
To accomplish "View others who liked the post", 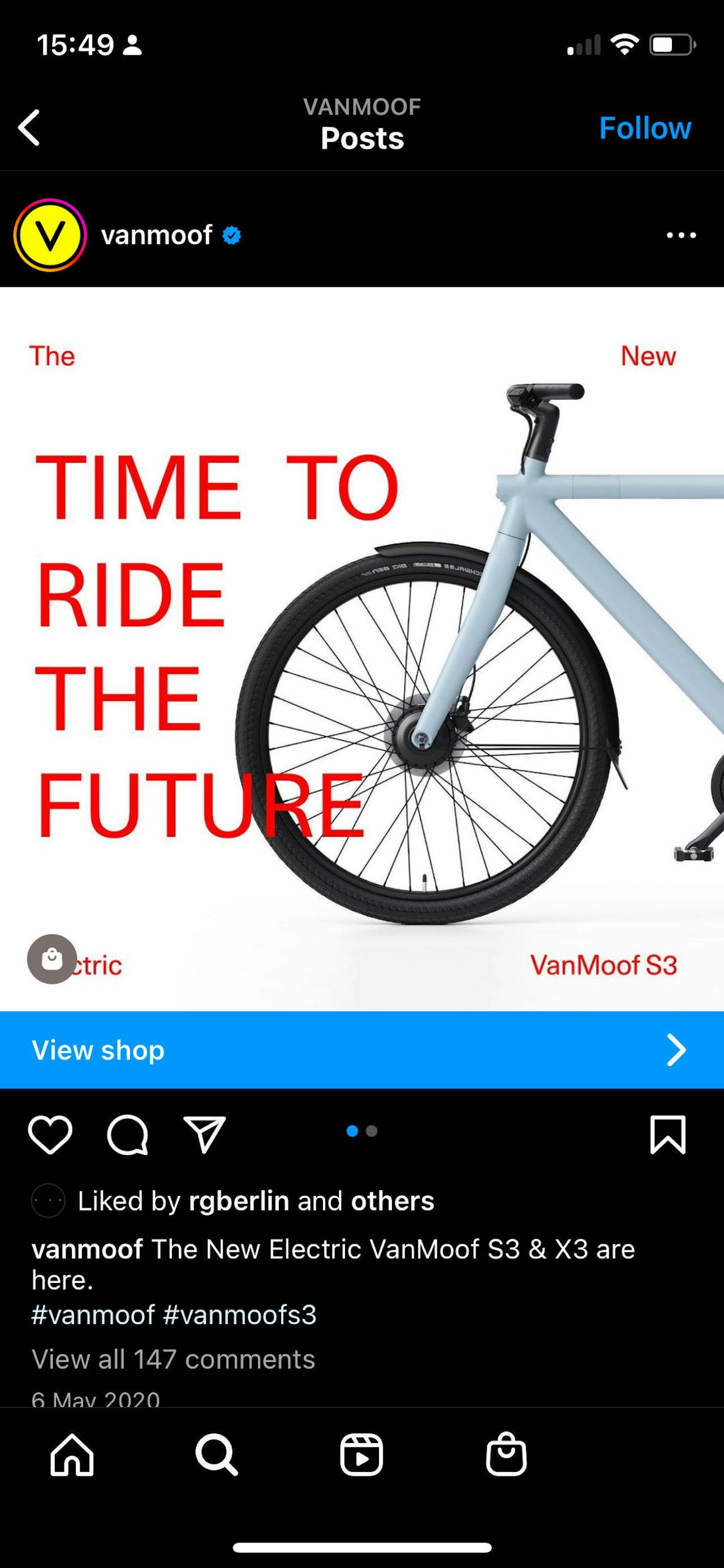I will 393,1201.
